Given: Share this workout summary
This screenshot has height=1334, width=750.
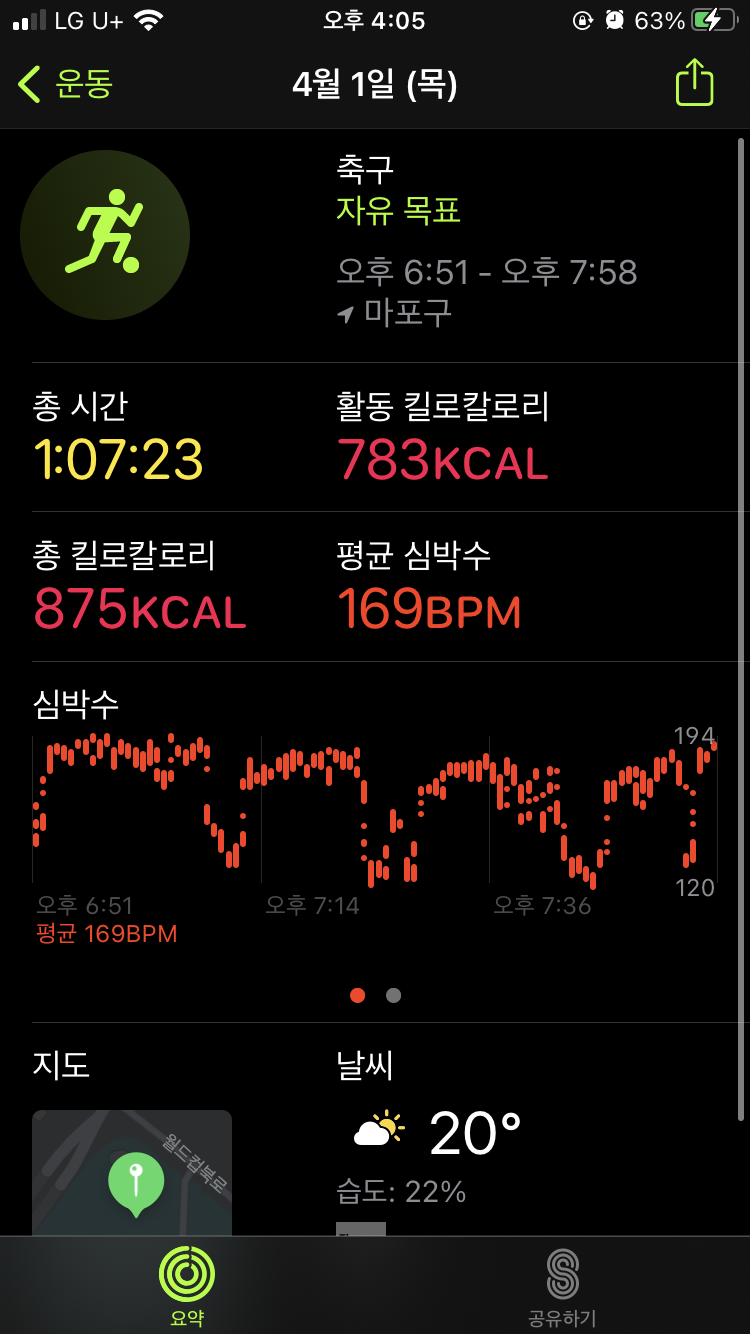Looking at the screenshot, I should click(694, 83).
